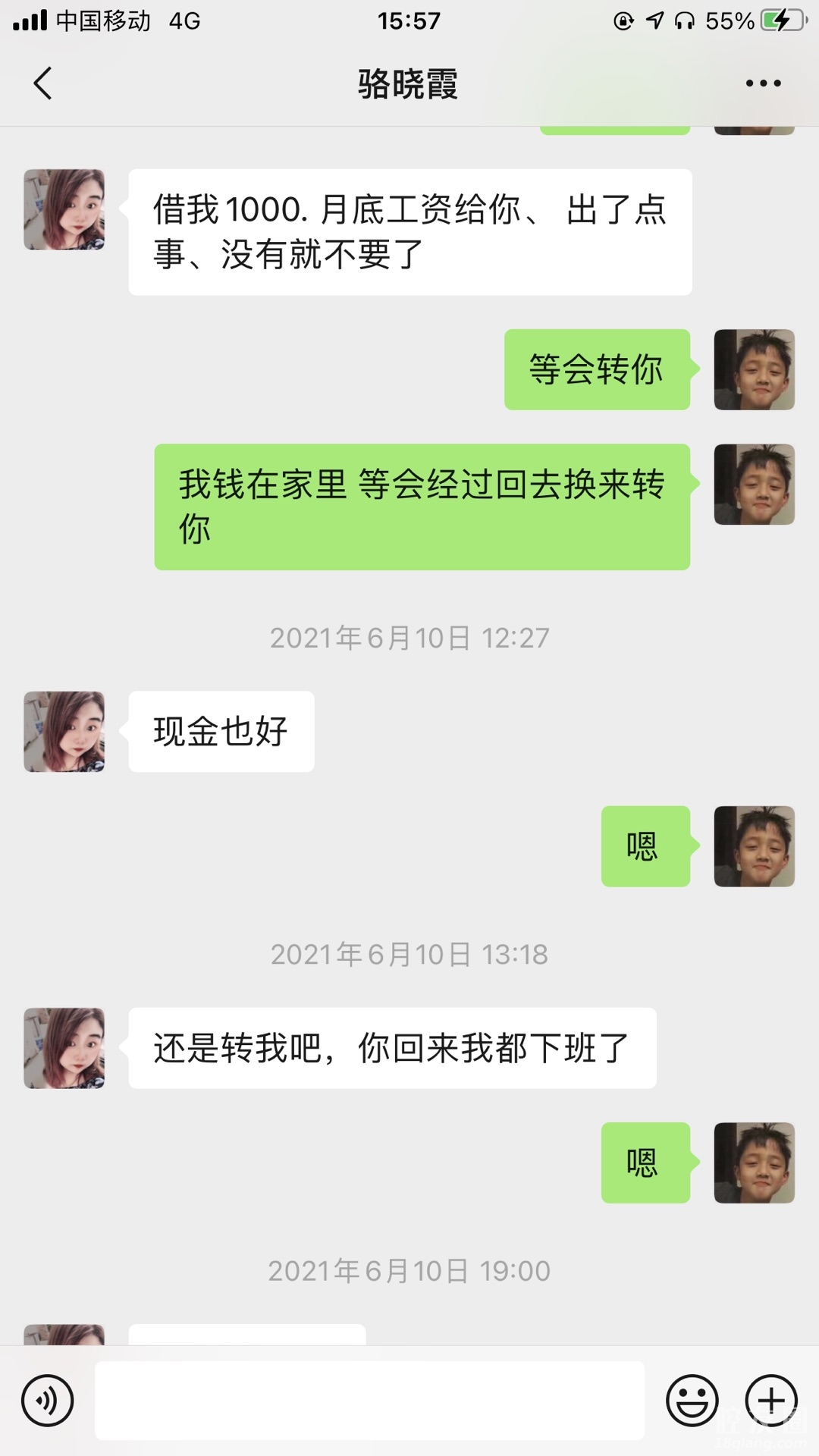This screenshot has width=819, height=1456.
Task: Tap the message text input field
Action: coord(369,1400)
